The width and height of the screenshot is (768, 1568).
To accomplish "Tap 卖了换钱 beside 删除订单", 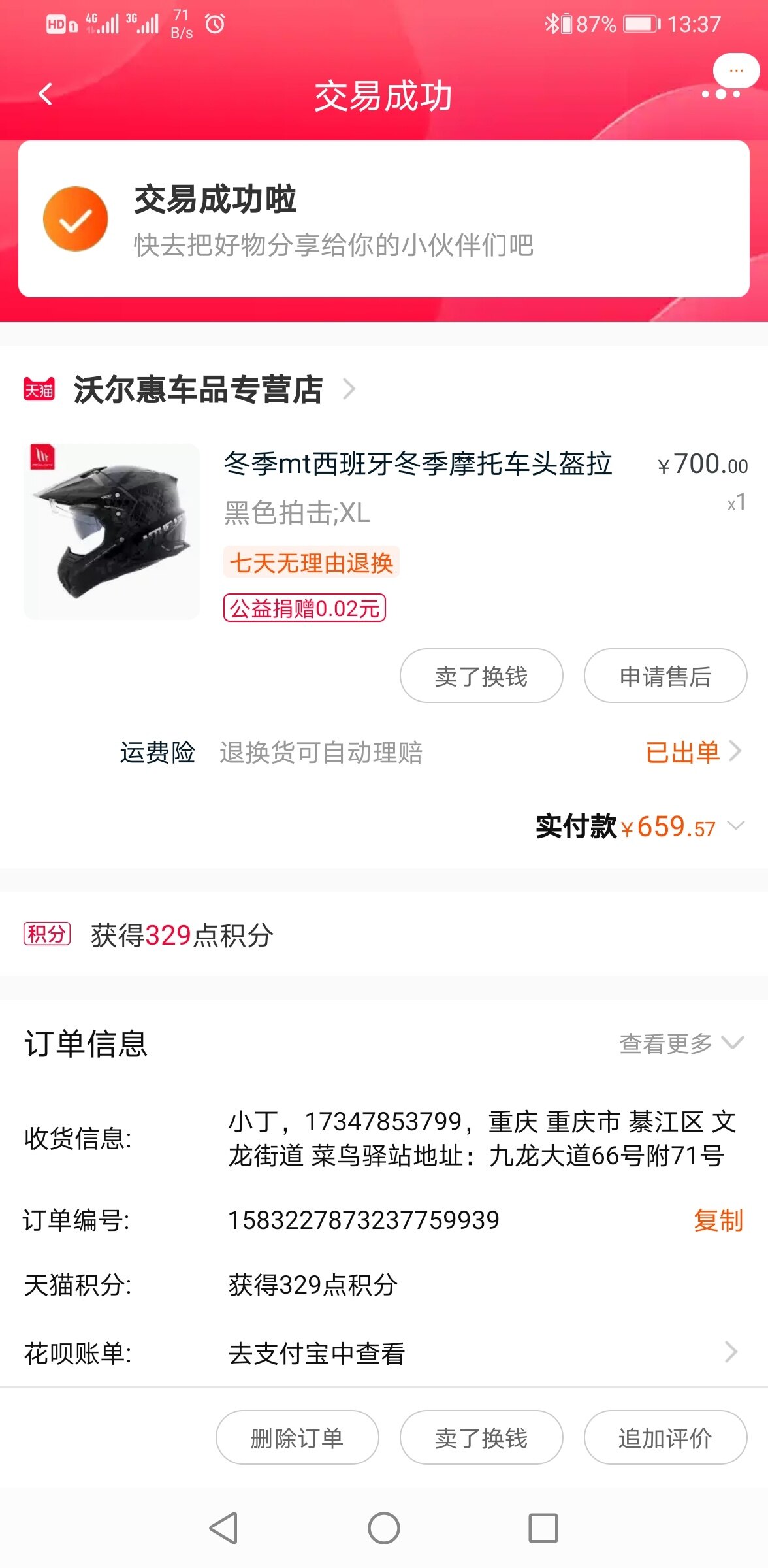I will (x=481, y=1438).
